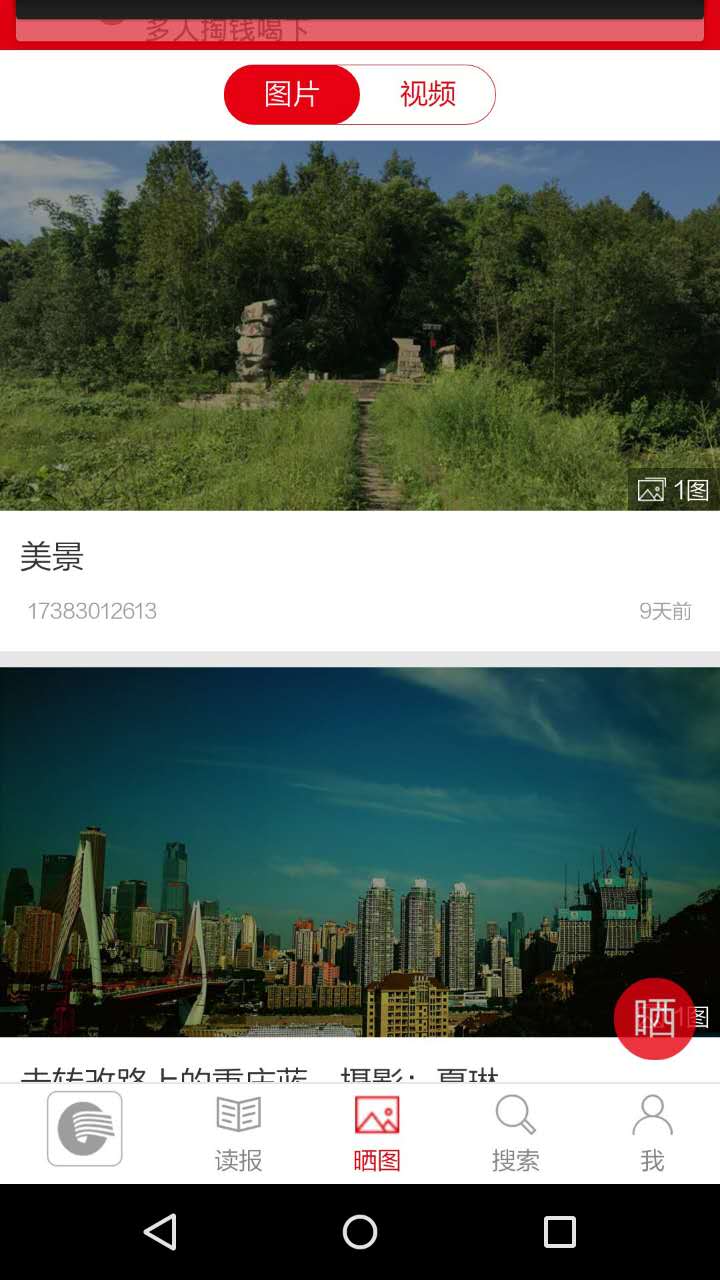Select the 晒图 photo-sharing icon

[375, 1130]
